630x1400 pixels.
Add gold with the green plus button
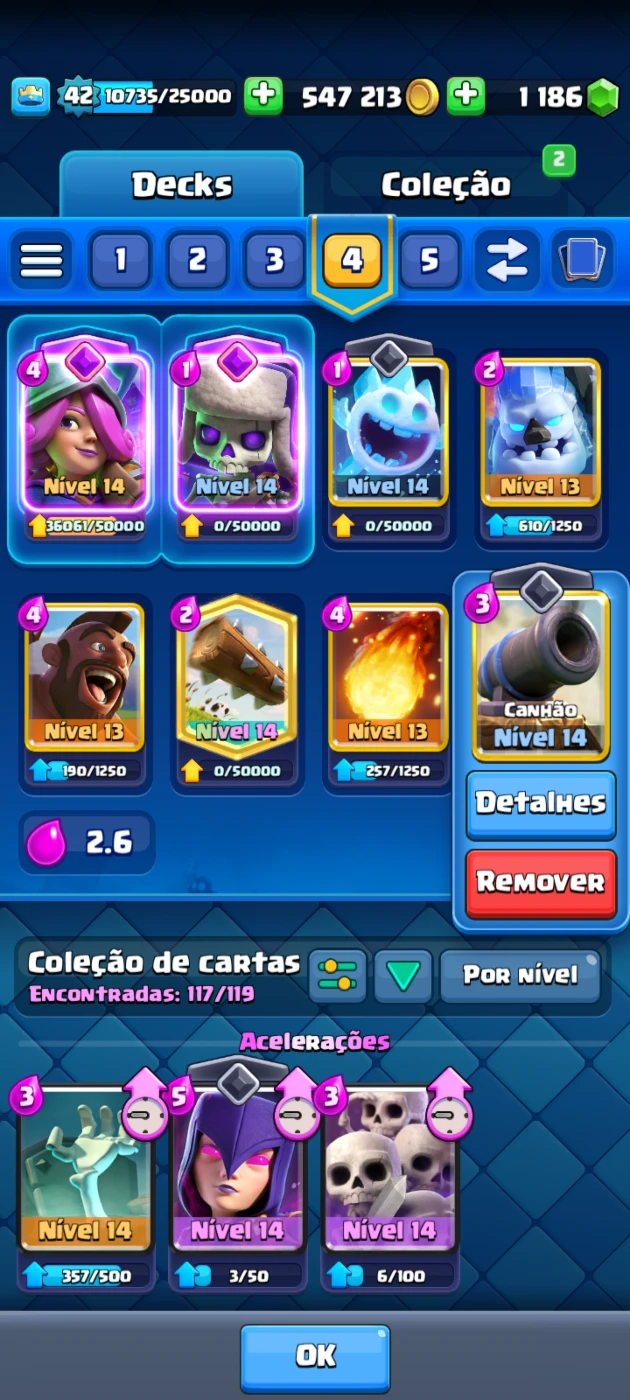pyautogui.click(x=466, y=96)
